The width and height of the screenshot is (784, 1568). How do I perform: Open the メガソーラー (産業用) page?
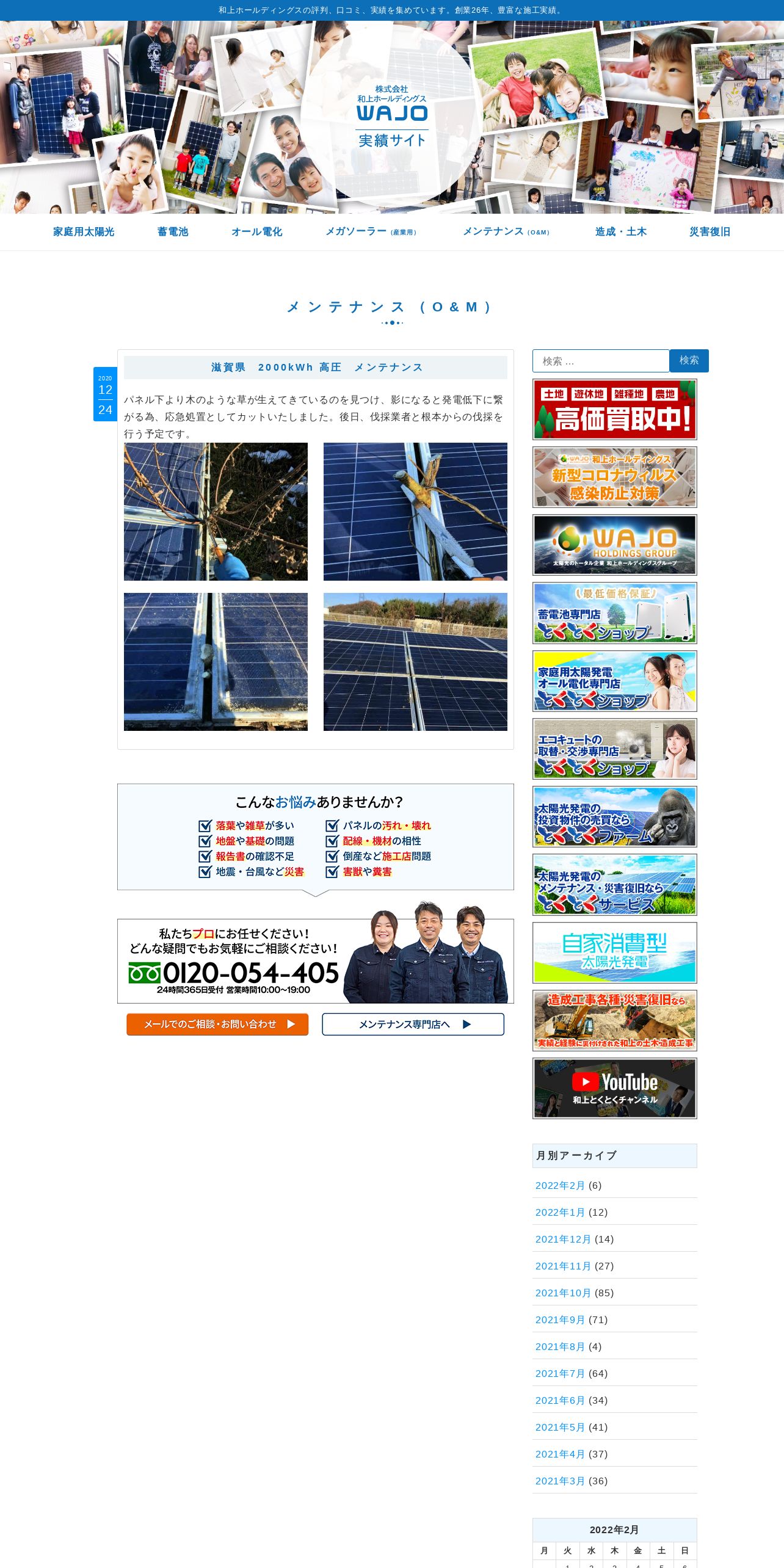[371, 231]
